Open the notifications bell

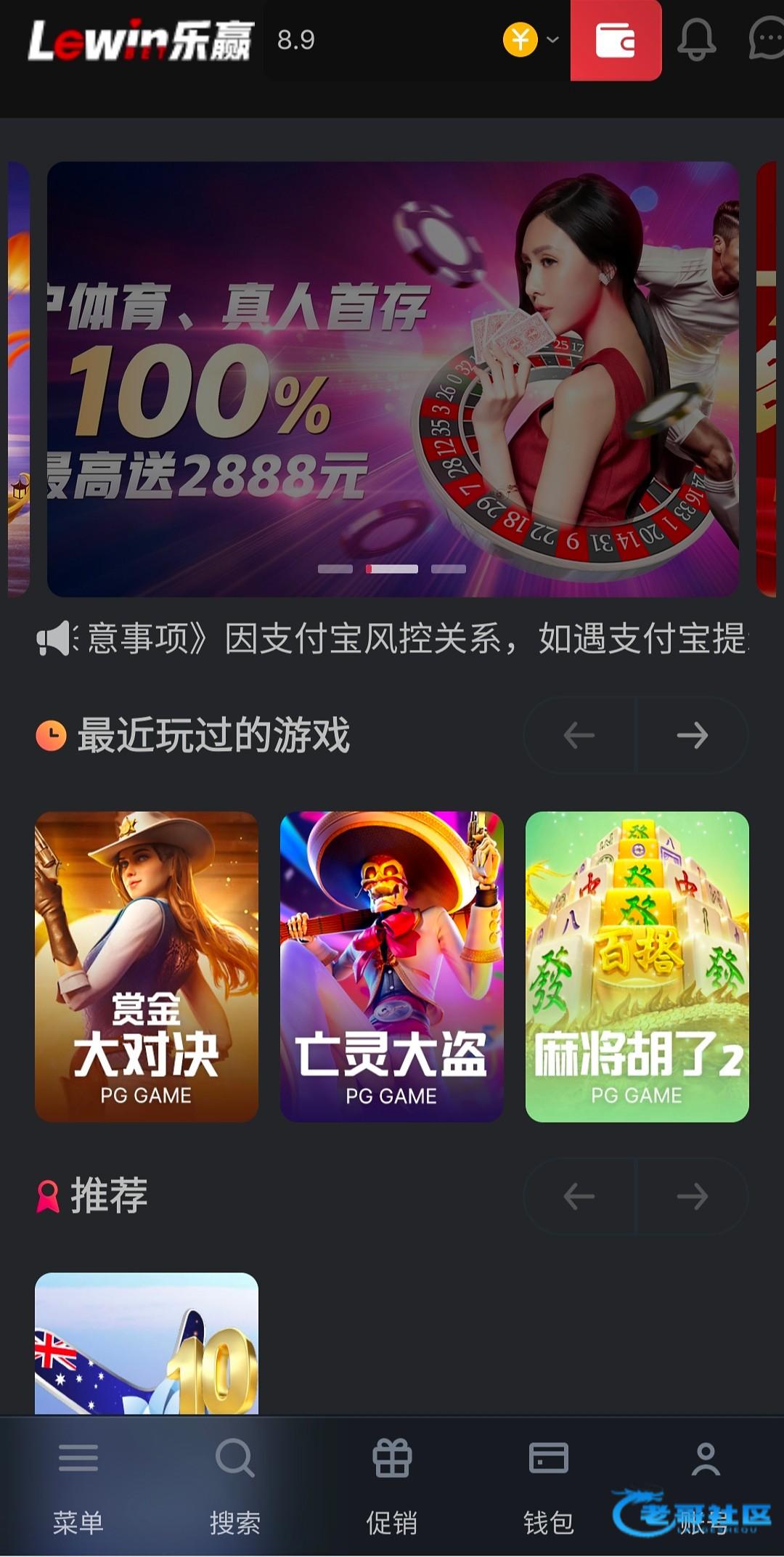click(x=696, y=40)
